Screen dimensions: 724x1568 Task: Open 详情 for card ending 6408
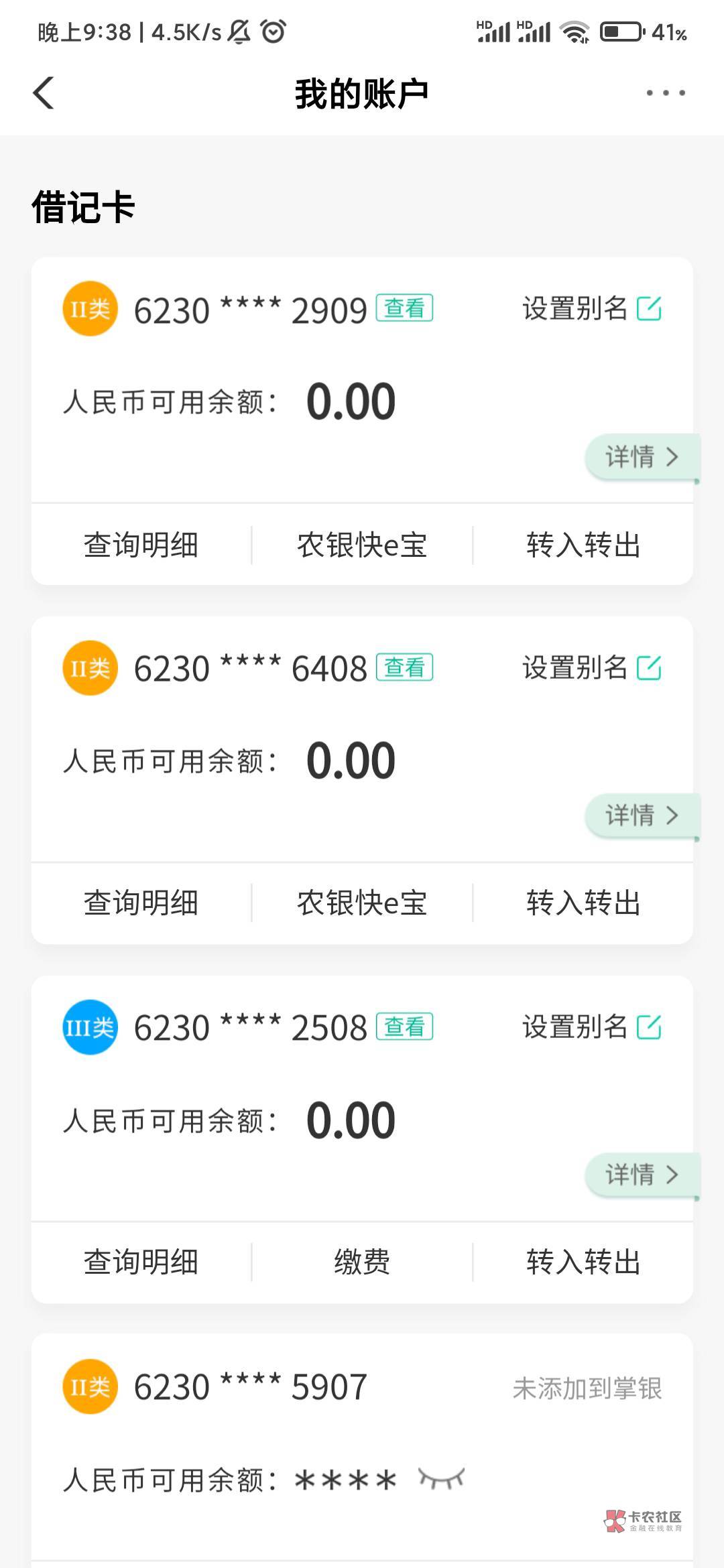[x=642, y=815]
